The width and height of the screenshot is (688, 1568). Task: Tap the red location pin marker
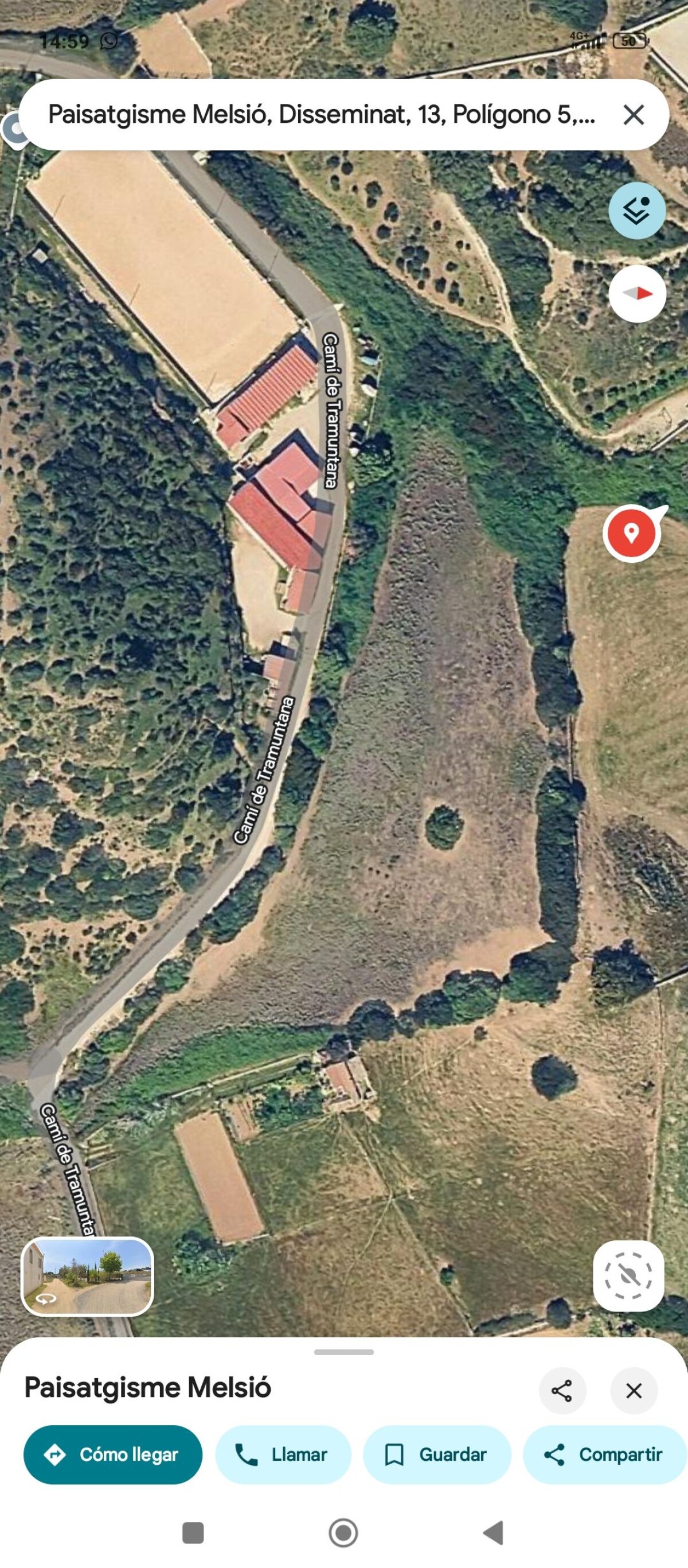[x=631, y=533]
